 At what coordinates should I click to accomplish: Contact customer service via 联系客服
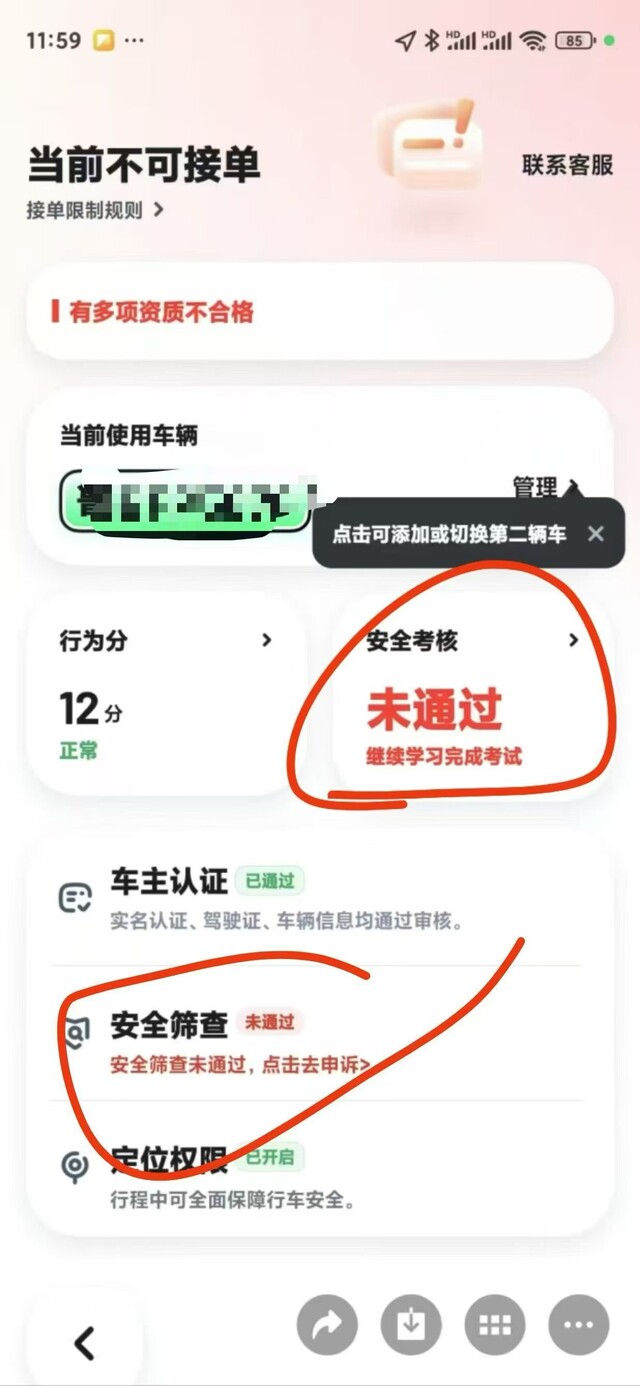pos(567,165)
